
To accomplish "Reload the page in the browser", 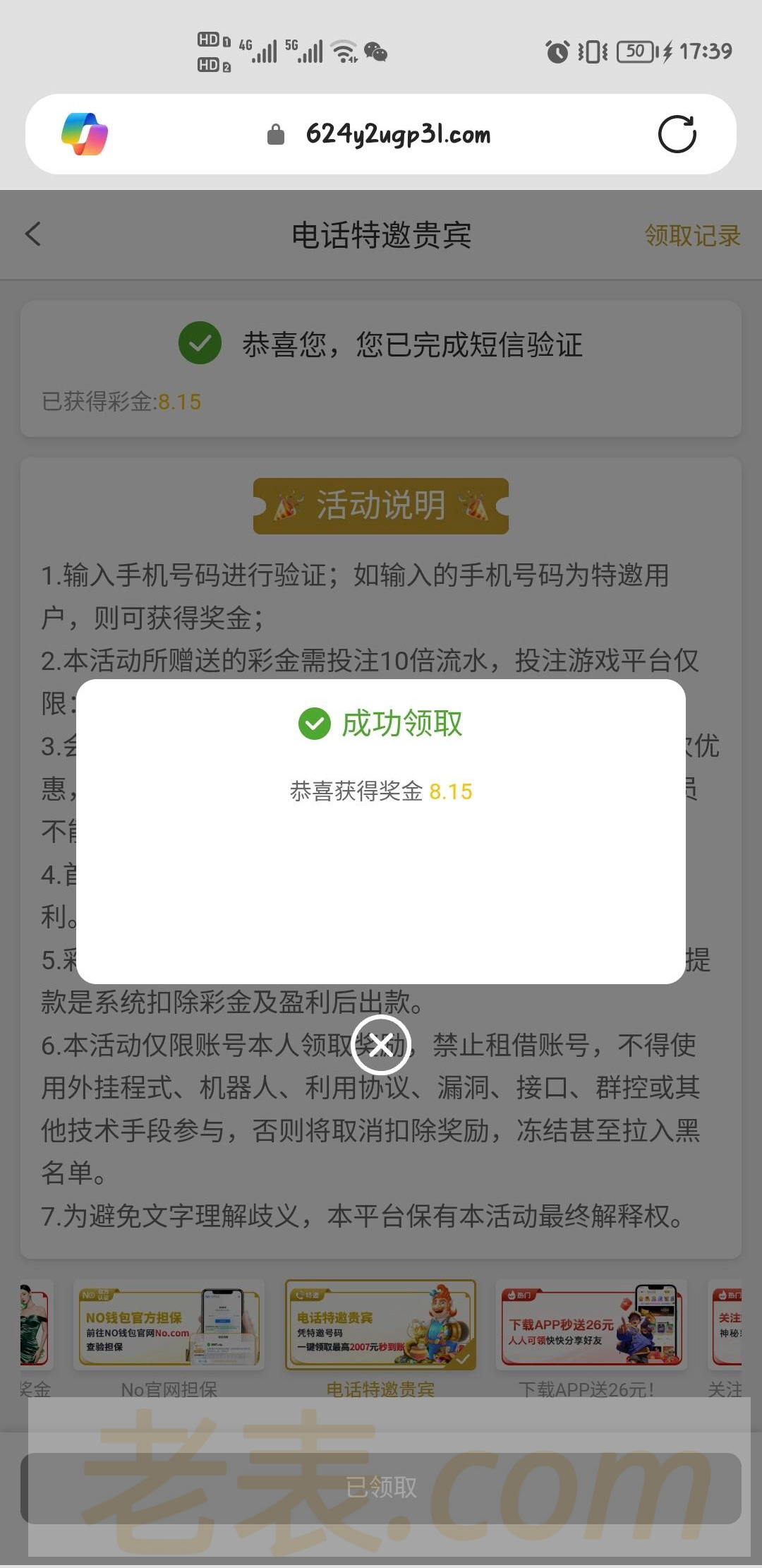I will click(677, 134).
